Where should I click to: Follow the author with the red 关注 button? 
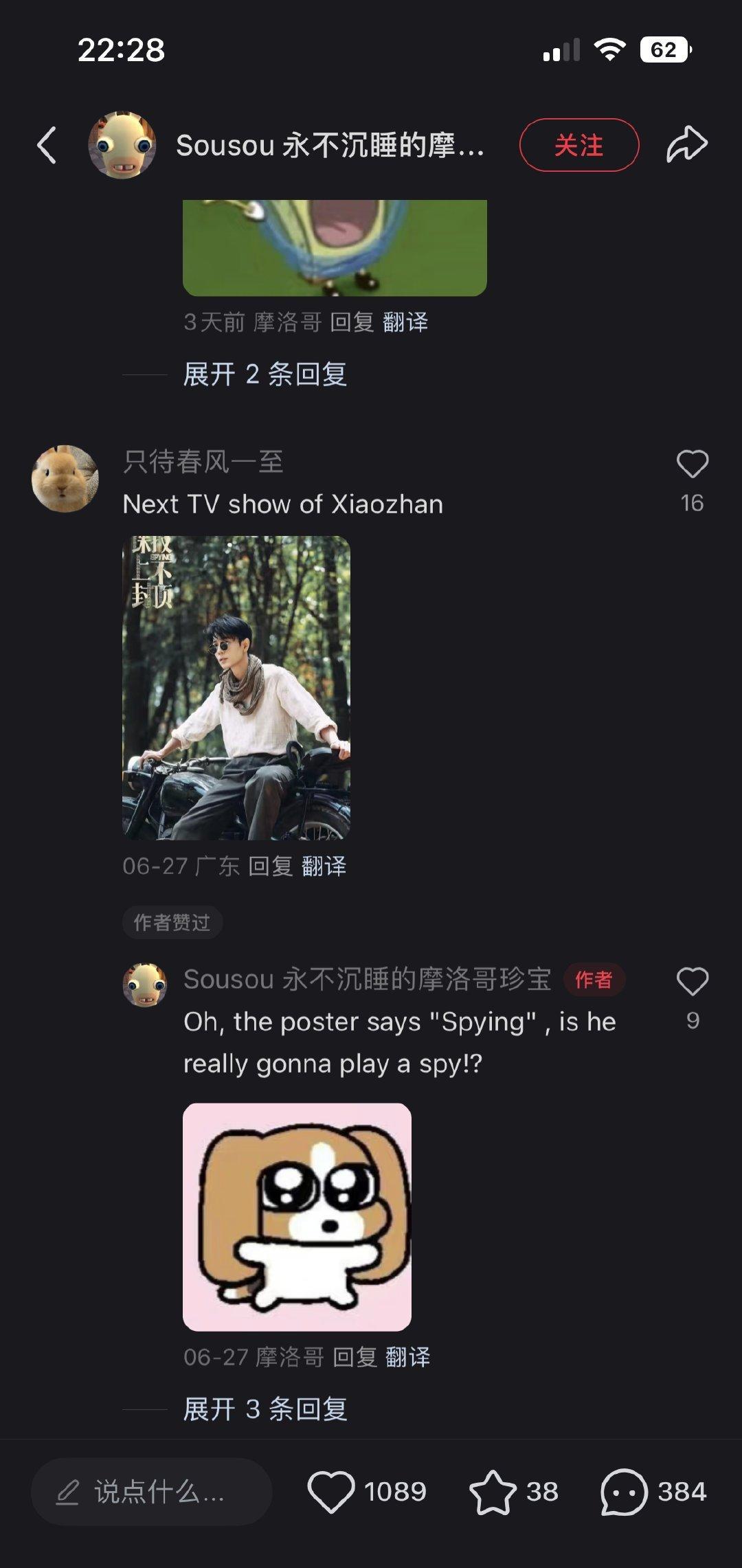579,145
